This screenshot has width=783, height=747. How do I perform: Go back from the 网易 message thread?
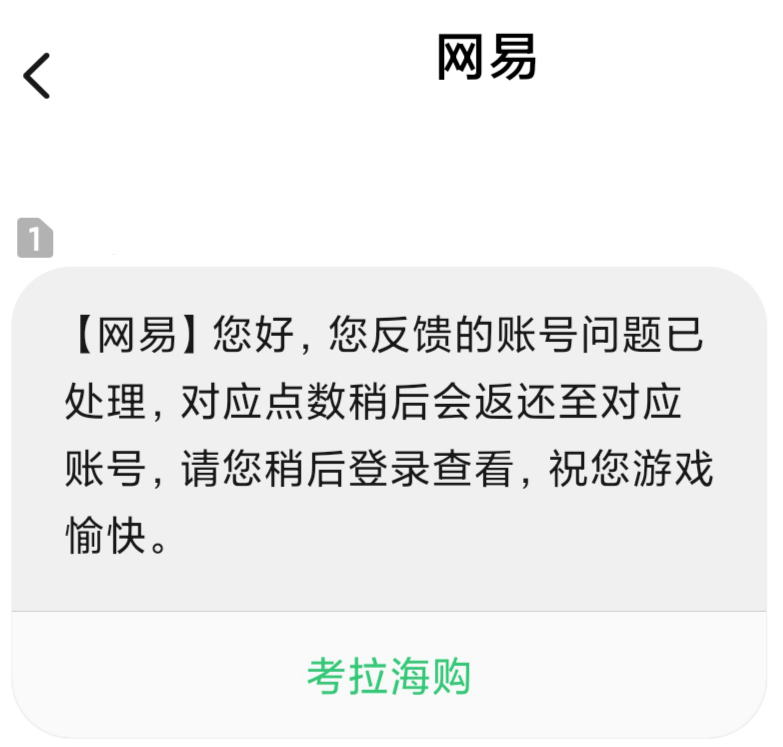(37, 76)
